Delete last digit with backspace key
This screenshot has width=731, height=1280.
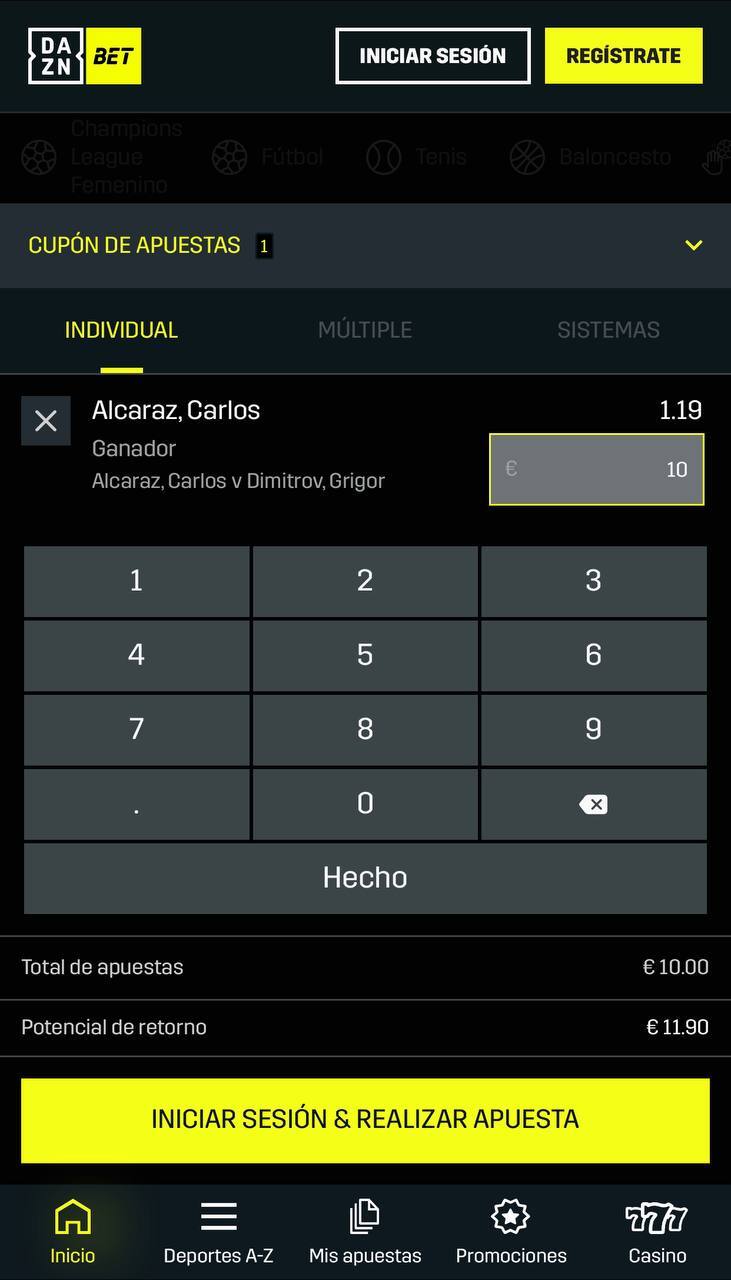(x=593, y=803)
